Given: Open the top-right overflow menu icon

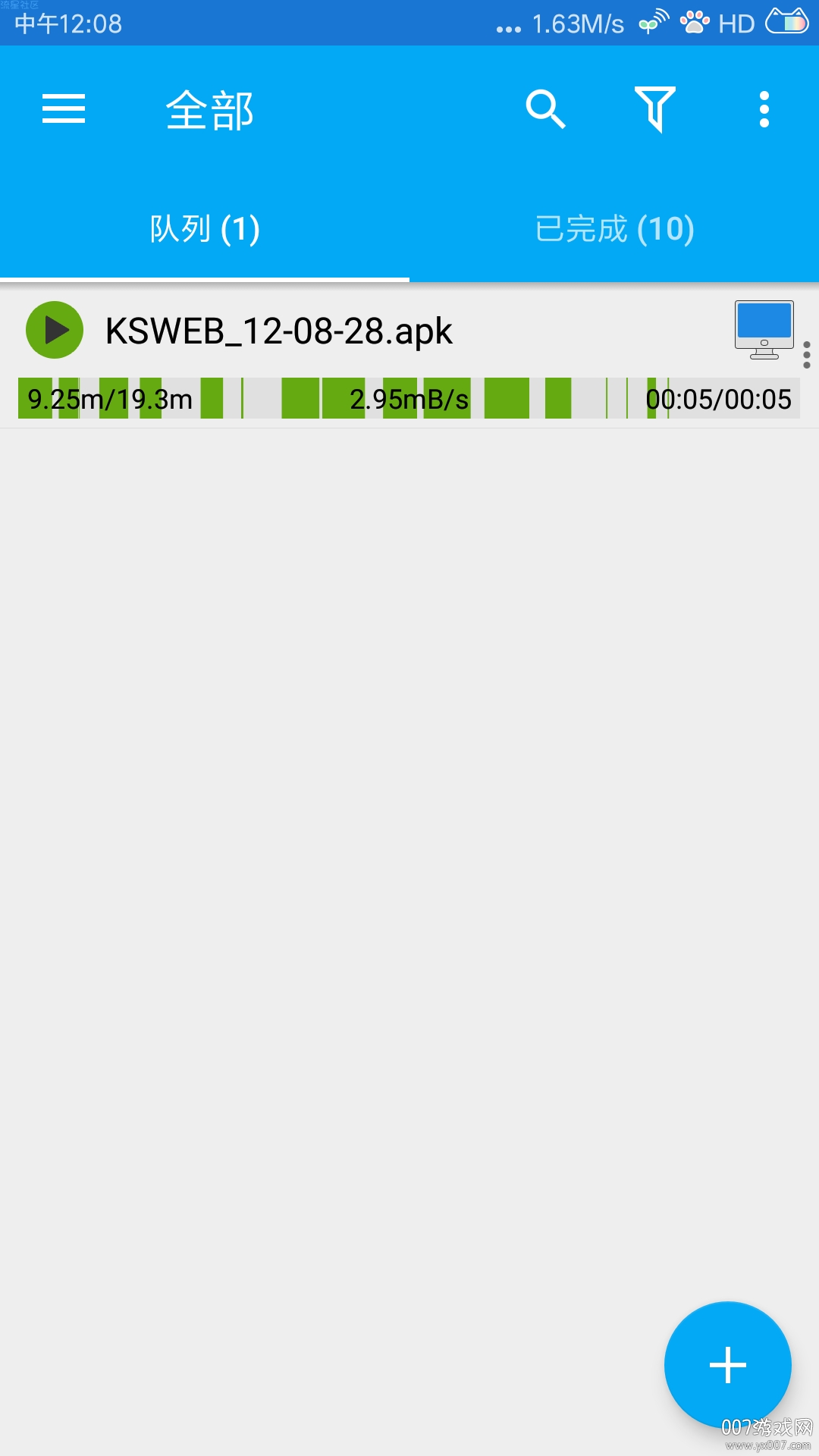Looking at the screenshot, I should pos(764,109).
